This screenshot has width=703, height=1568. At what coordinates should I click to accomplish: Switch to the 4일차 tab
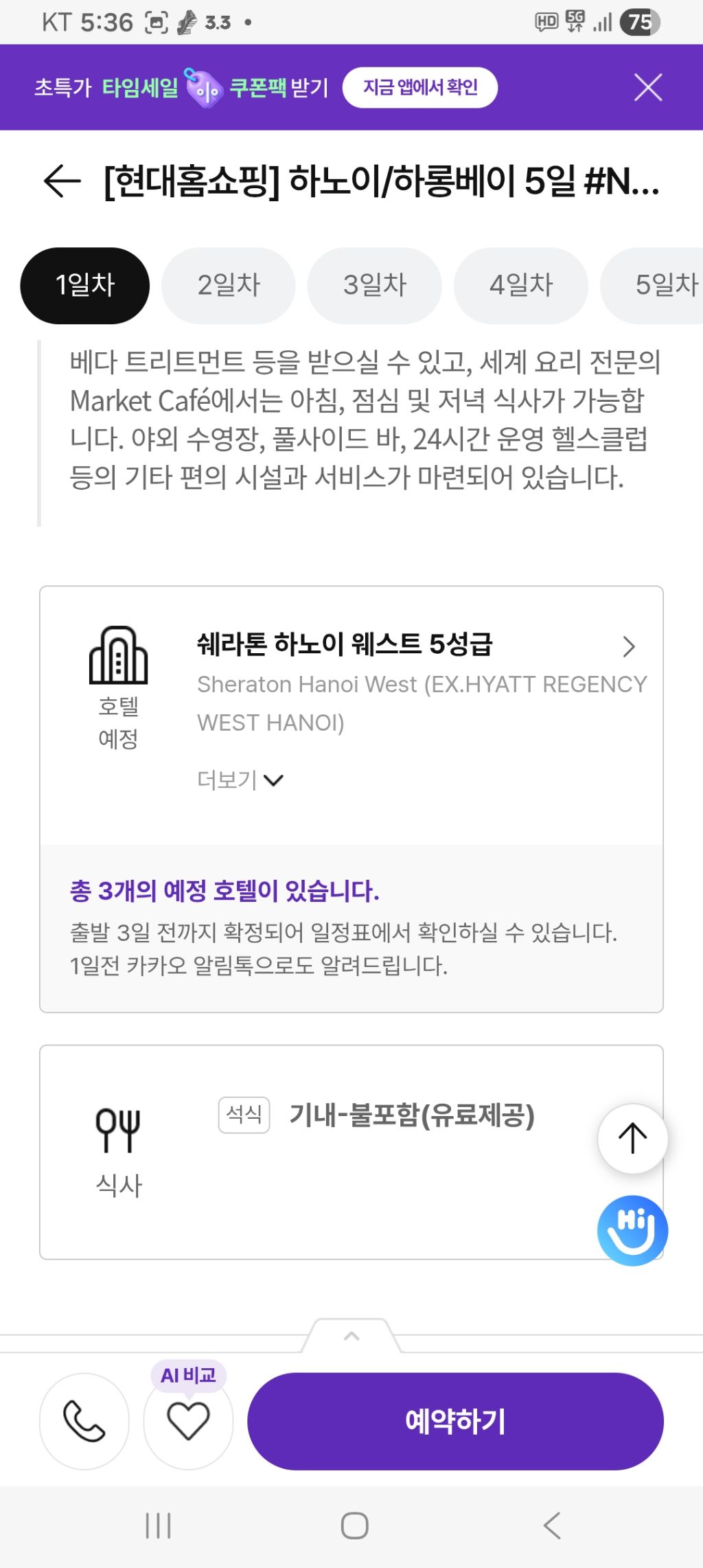(521, 285)
